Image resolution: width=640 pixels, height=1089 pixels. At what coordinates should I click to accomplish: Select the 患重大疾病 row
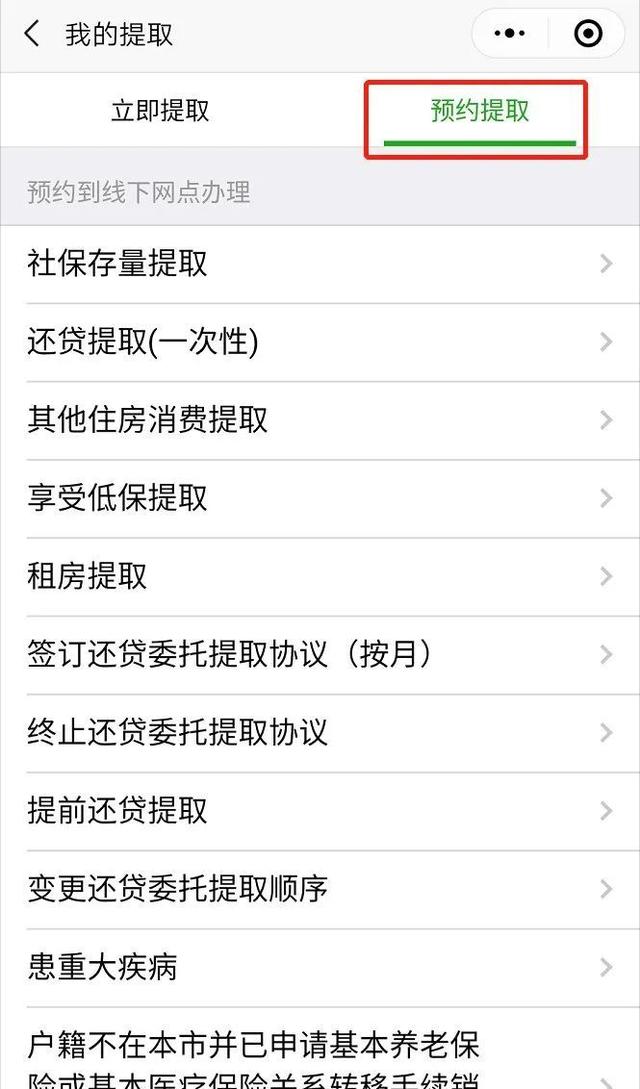320,967
